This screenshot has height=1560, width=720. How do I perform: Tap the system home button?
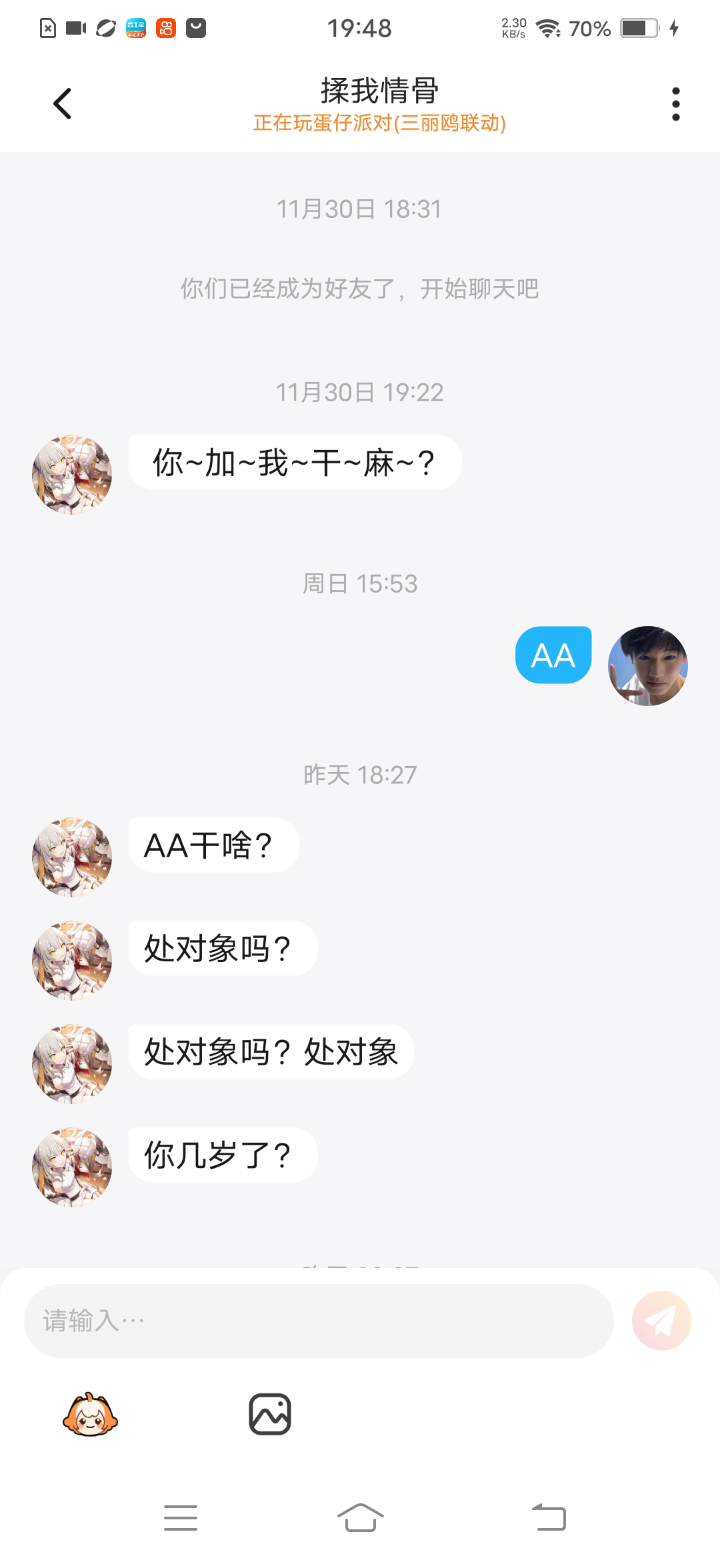coord(360,1518)
